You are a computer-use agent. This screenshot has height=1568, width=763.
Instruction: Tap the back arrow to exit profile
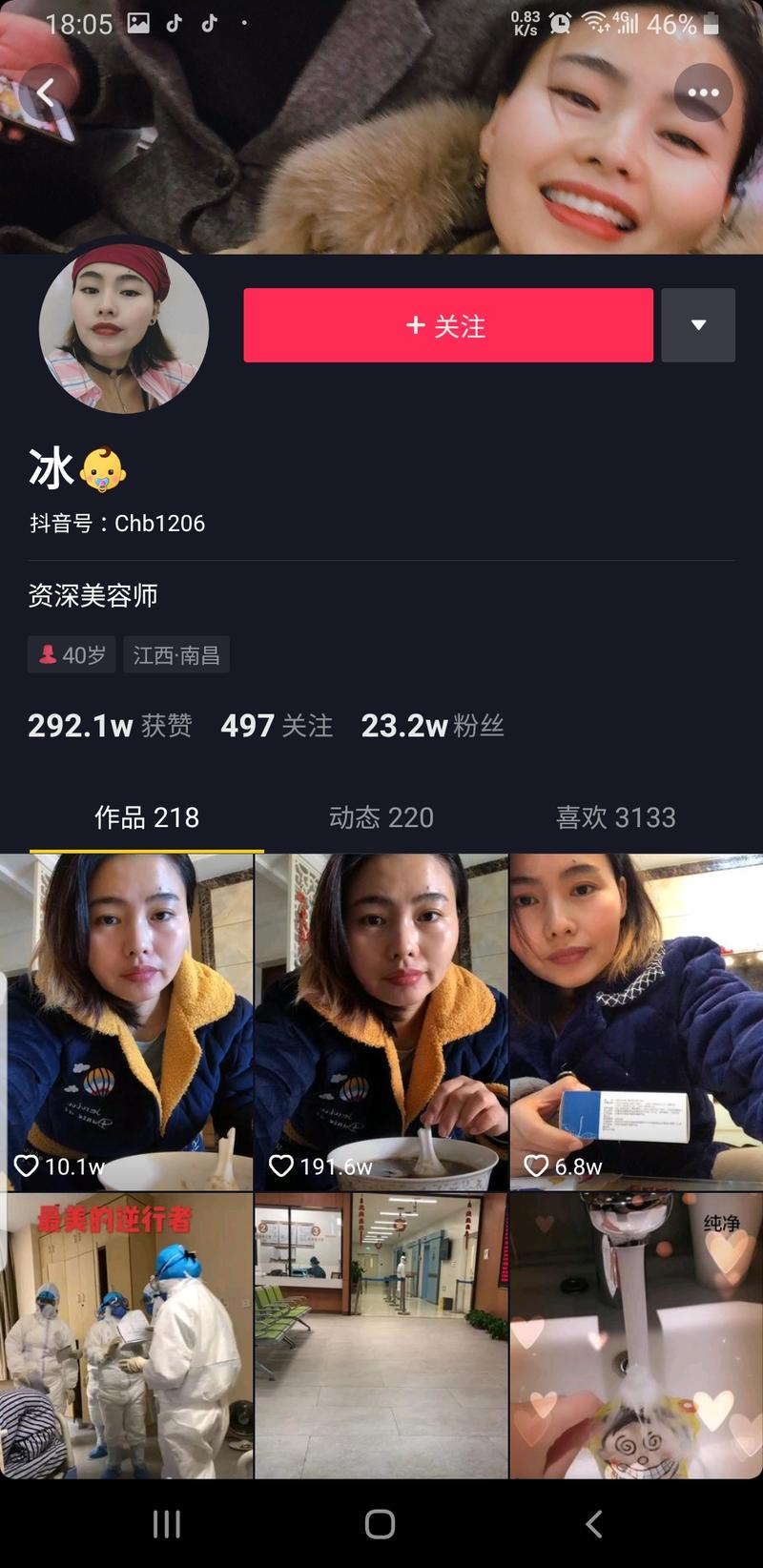pos(48,93)
